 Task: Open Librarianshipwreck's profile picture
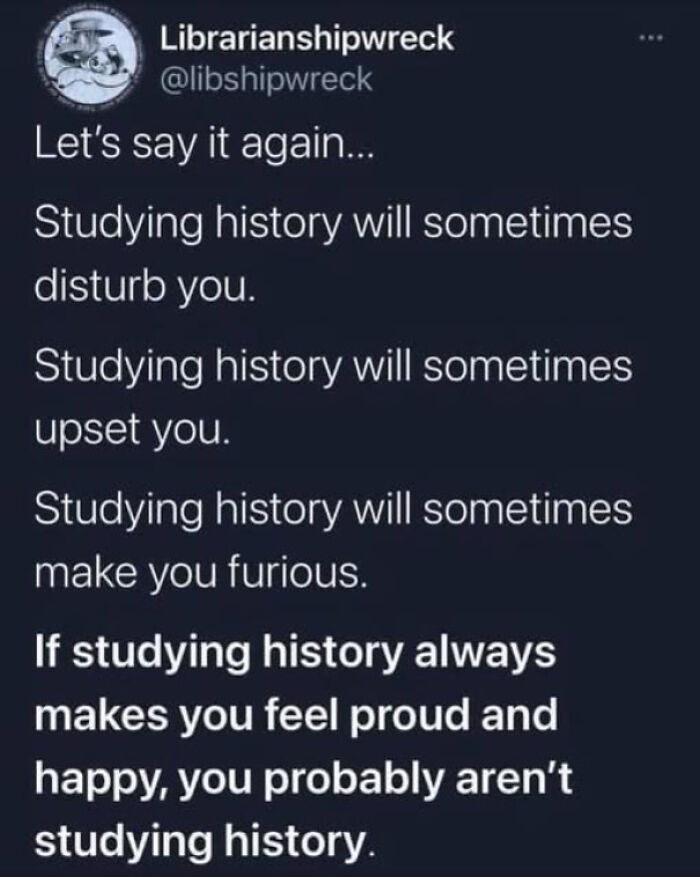[86, 59]
